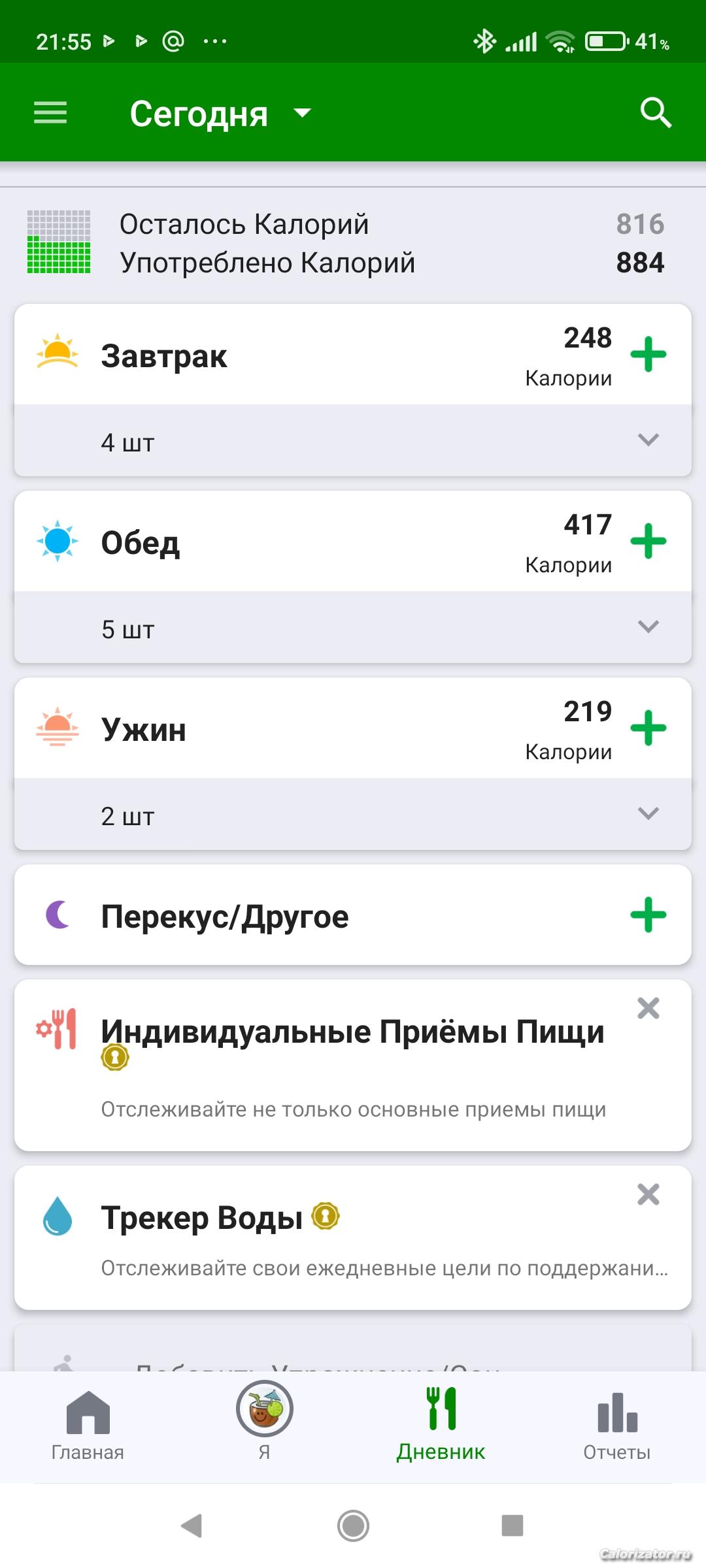Expand the Завтрак 4 шт list
The height and width of the screenshot is (1568, 706).
pos(648,440)
